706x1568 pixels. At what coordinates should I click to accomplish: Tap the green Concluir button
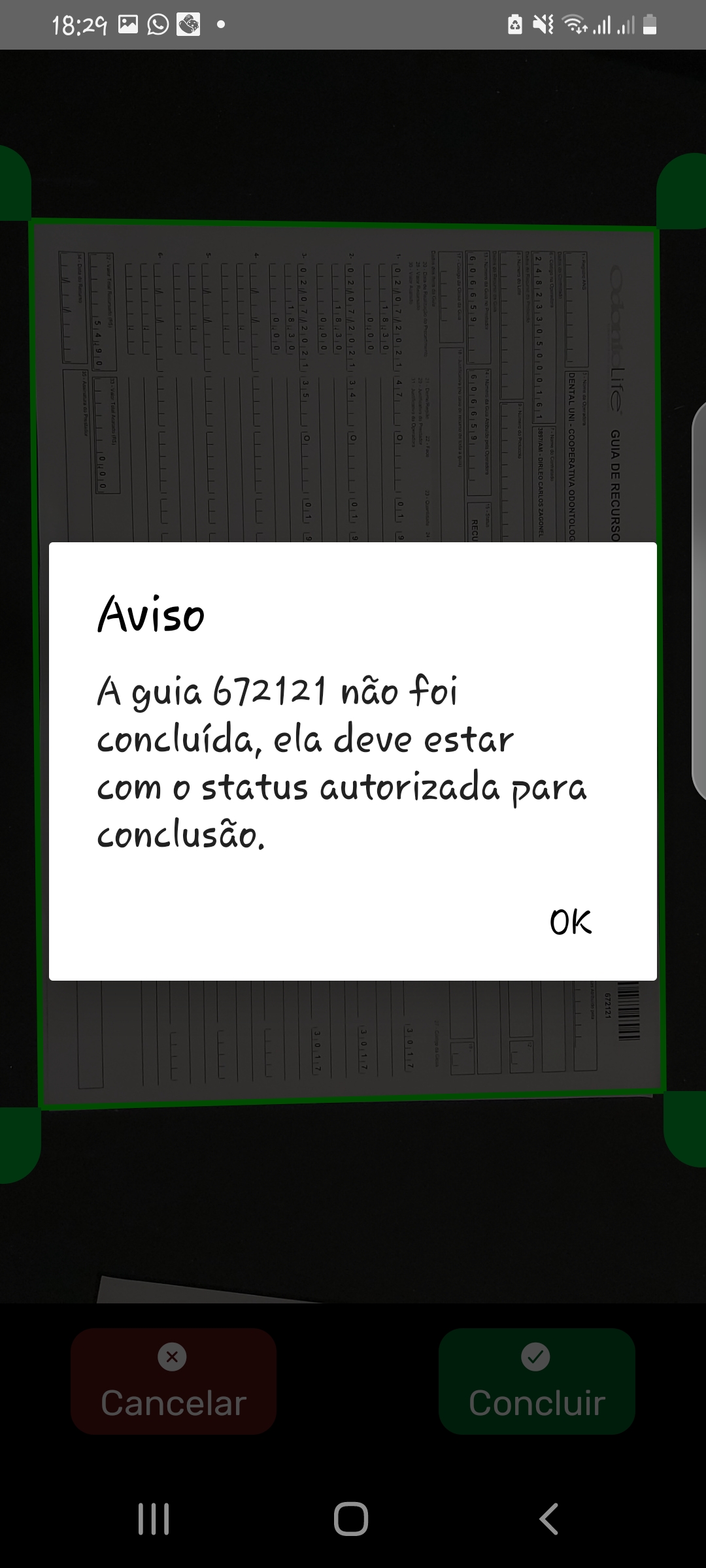coord(537,1380)
